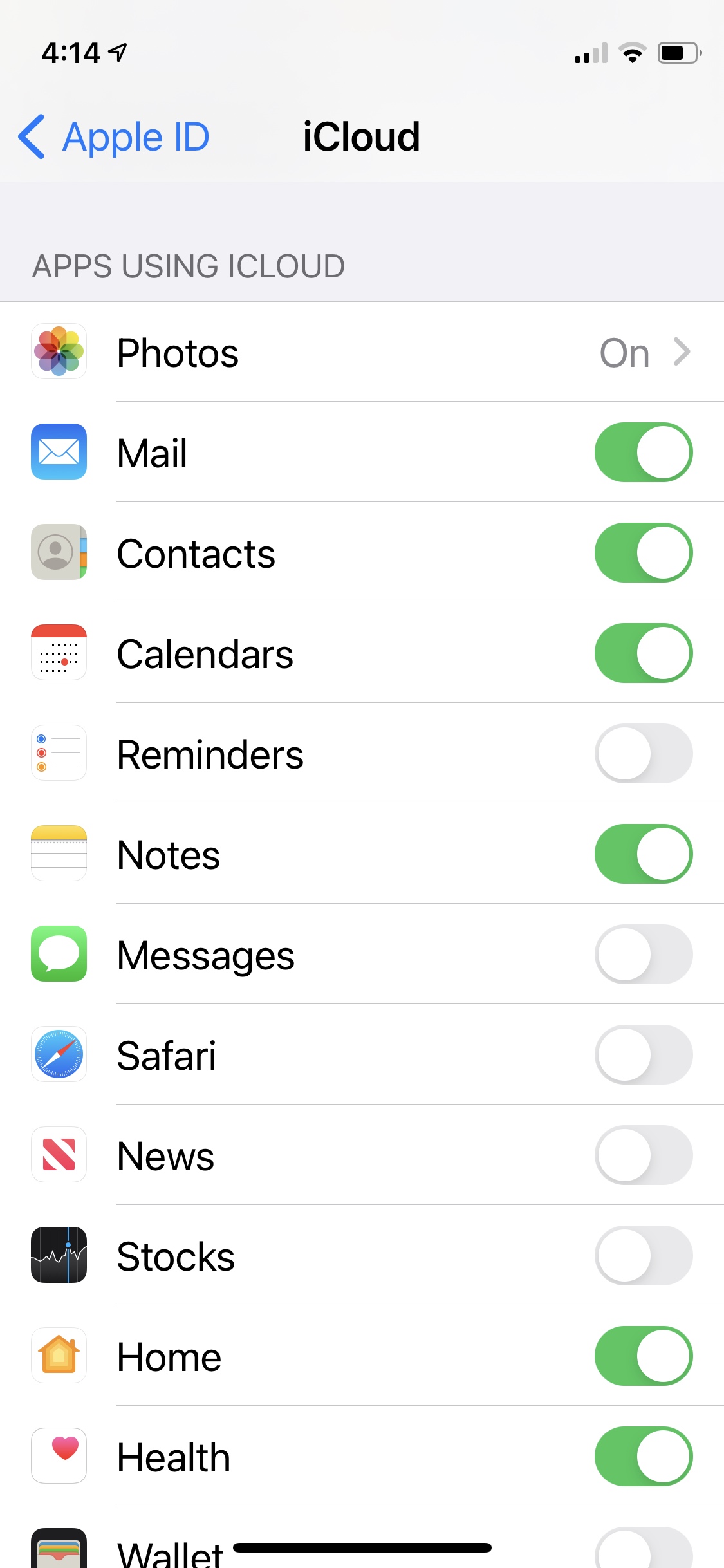The image size is (724, 1568).
Task: Turn off Health toggle
Action: tap(644, 1457)
